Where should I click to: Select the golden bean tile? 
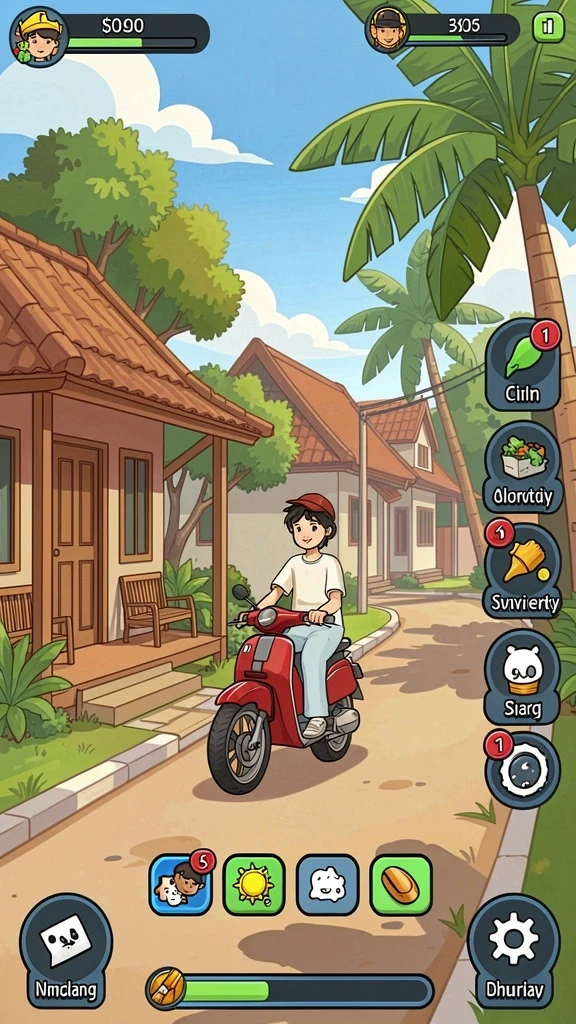(x=400, y=884)
